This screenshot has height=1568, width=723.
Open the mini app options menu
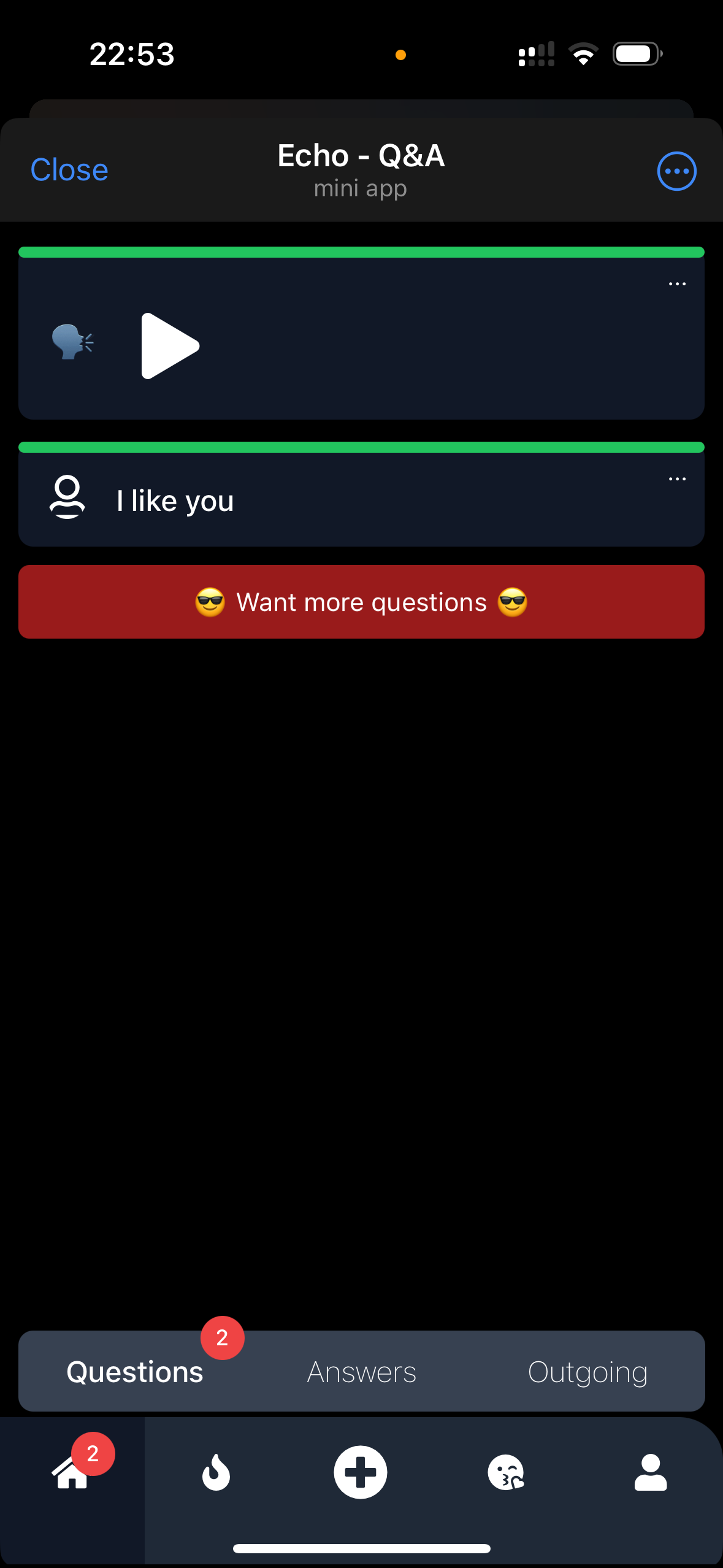676,170
